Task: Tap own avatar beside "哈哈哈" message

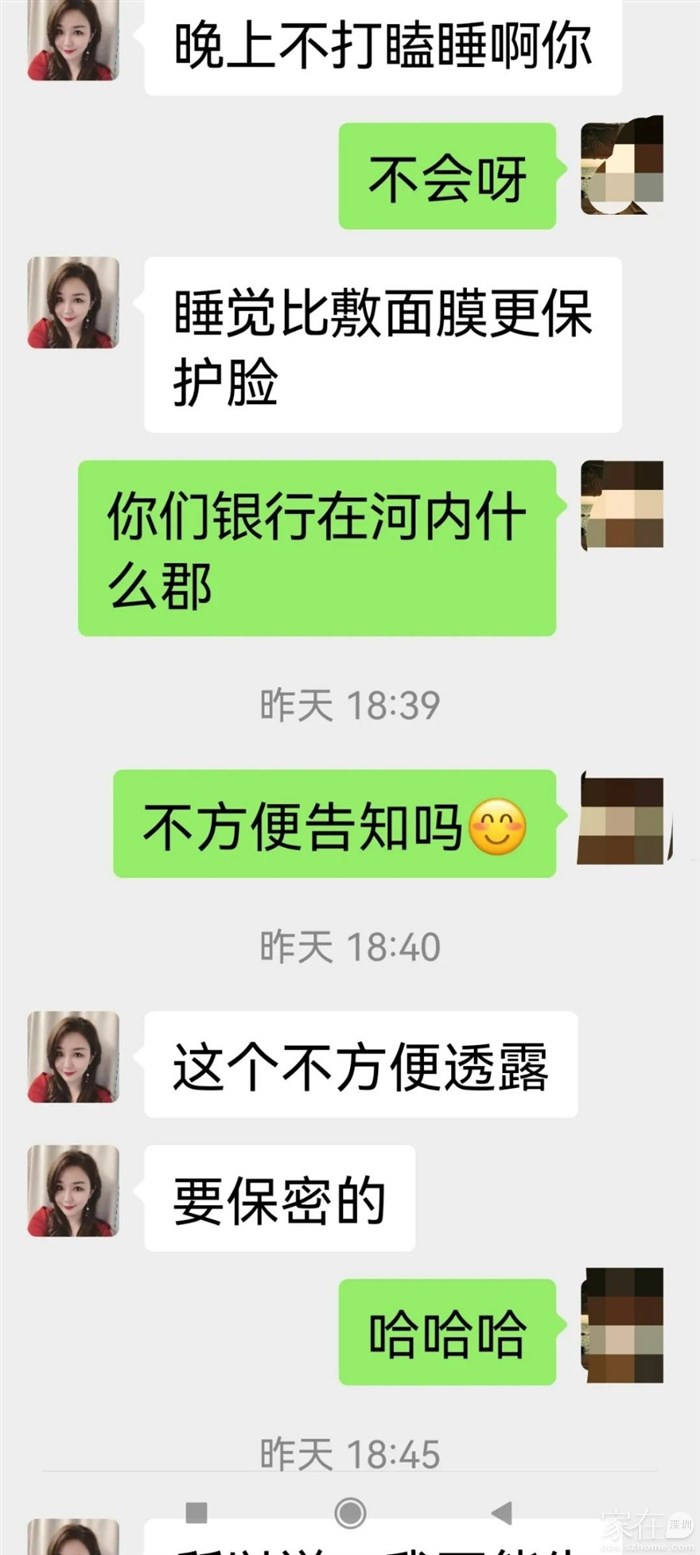Action: click(622, 1325)
